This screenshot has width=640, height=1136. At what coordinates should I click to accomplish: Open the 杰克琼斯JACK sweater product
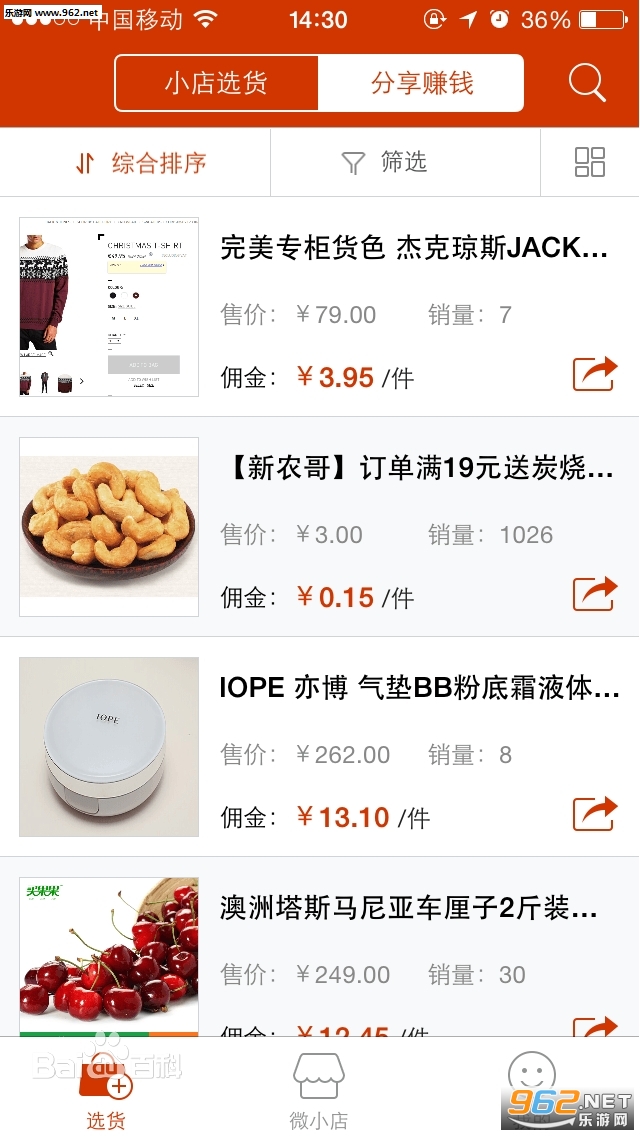coord(413,248)
